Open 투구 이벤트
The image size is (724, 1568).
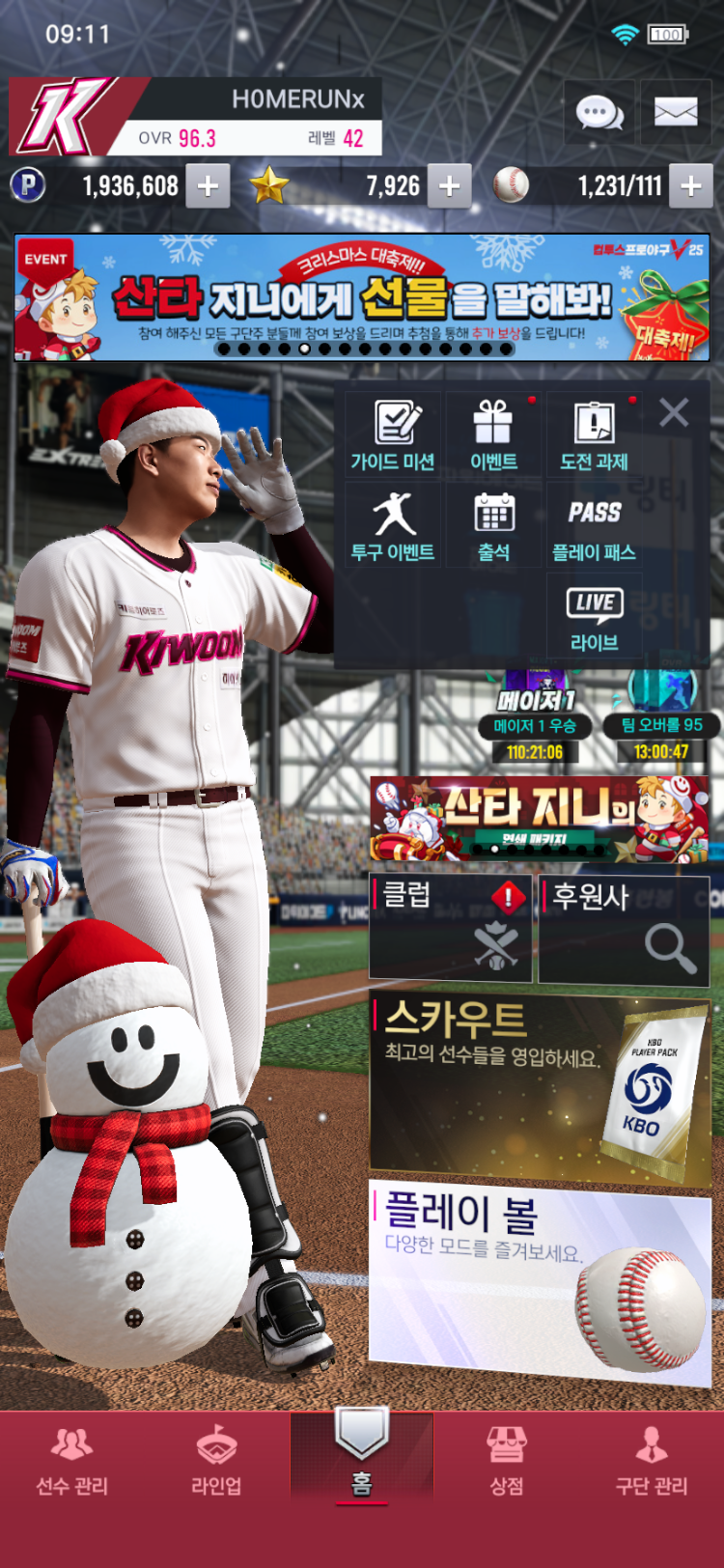click(x=393, y=526)
